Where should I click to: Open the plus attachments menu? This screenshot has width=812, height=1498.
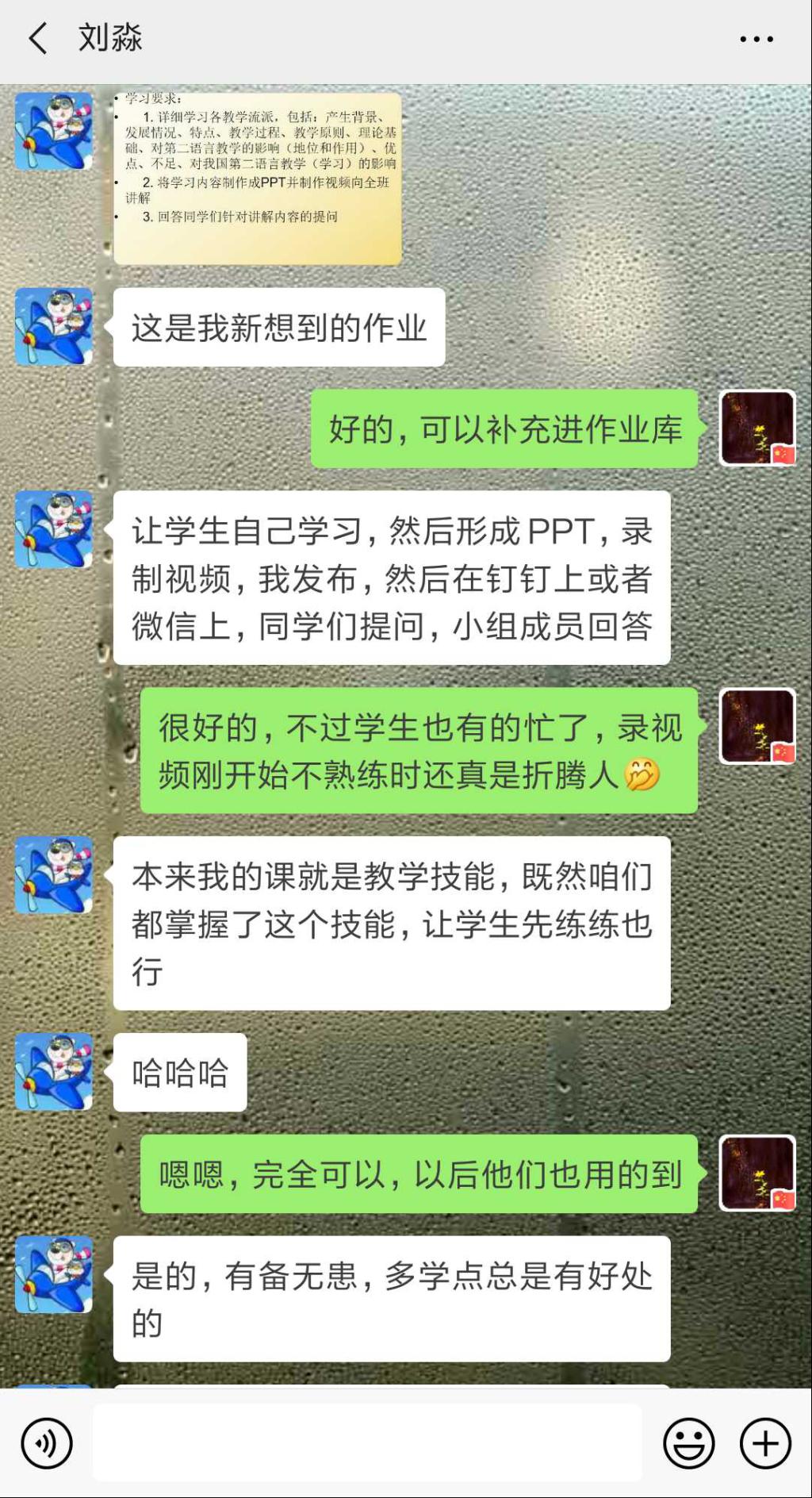[x=765, y=1443]
